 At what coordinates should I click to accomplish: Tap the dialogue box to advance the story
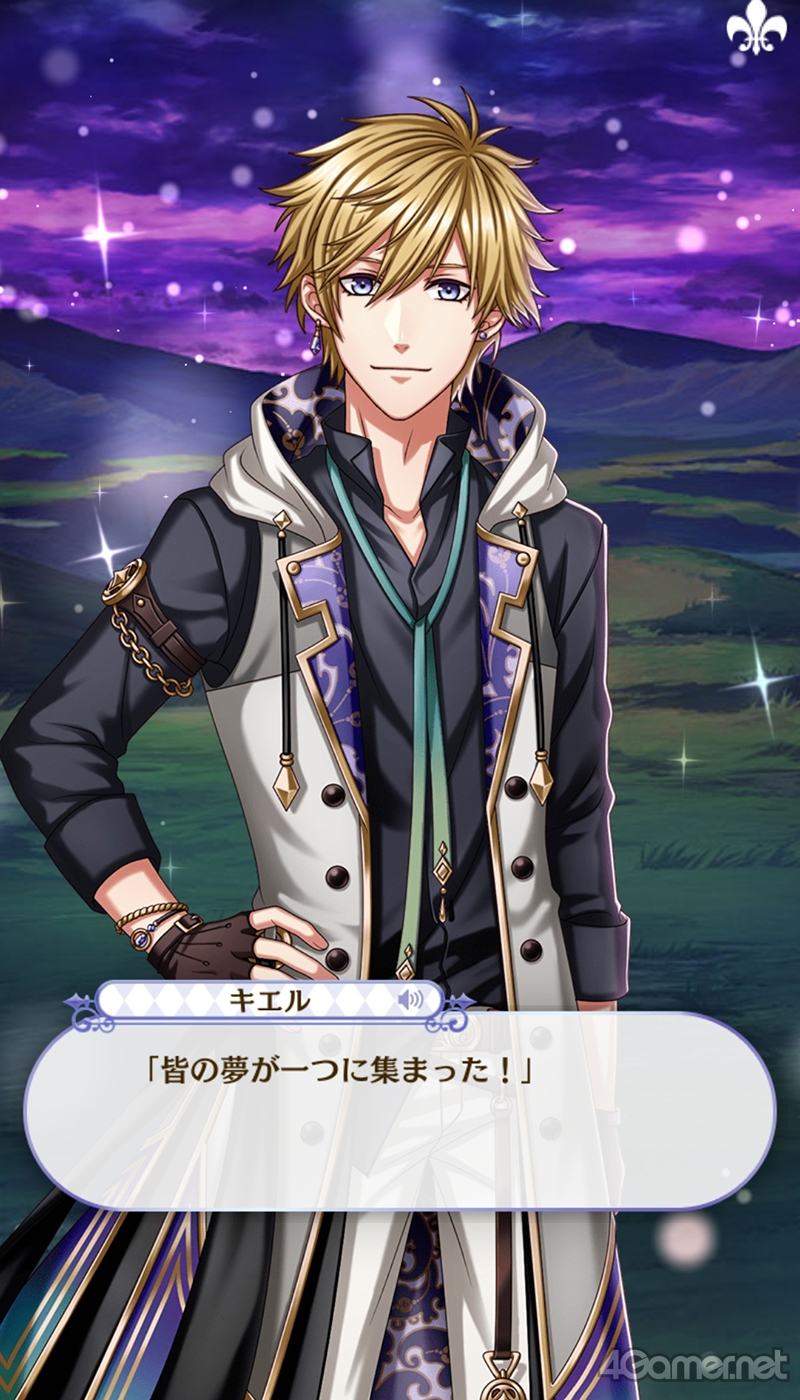pyautogui.click(x=400, y=1110)
